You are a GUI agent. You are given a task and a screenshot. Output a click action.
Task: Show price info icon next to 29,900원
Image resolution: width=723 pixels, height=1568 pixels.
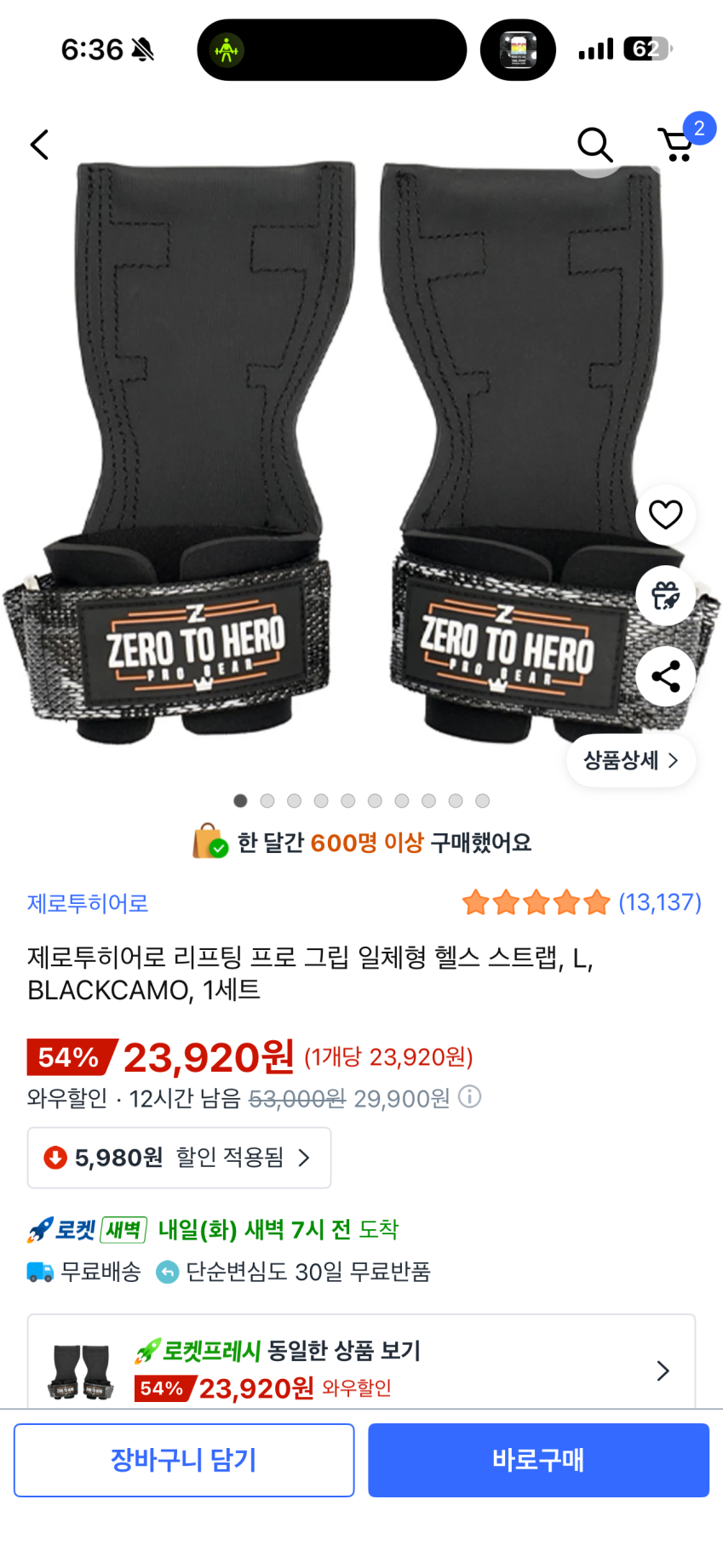click(x=470, y=1096)
